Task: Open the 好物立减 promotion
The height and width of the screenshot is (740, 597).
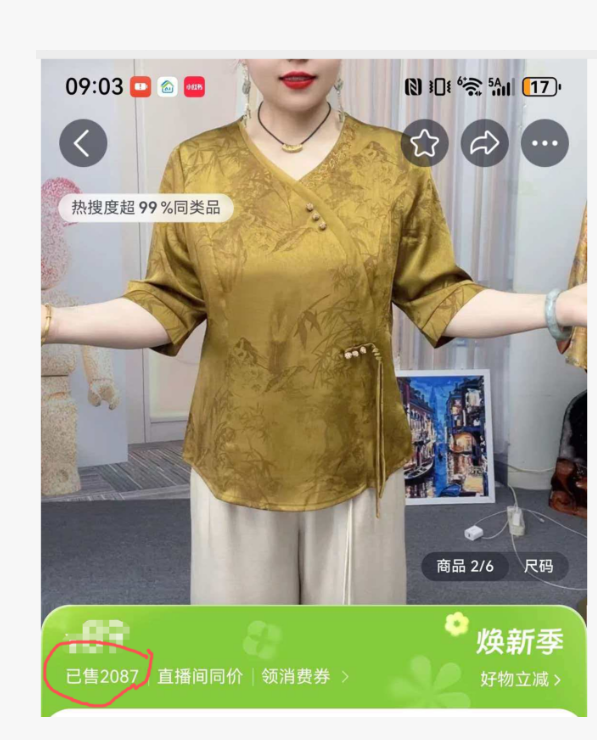Action: point(521,680)
